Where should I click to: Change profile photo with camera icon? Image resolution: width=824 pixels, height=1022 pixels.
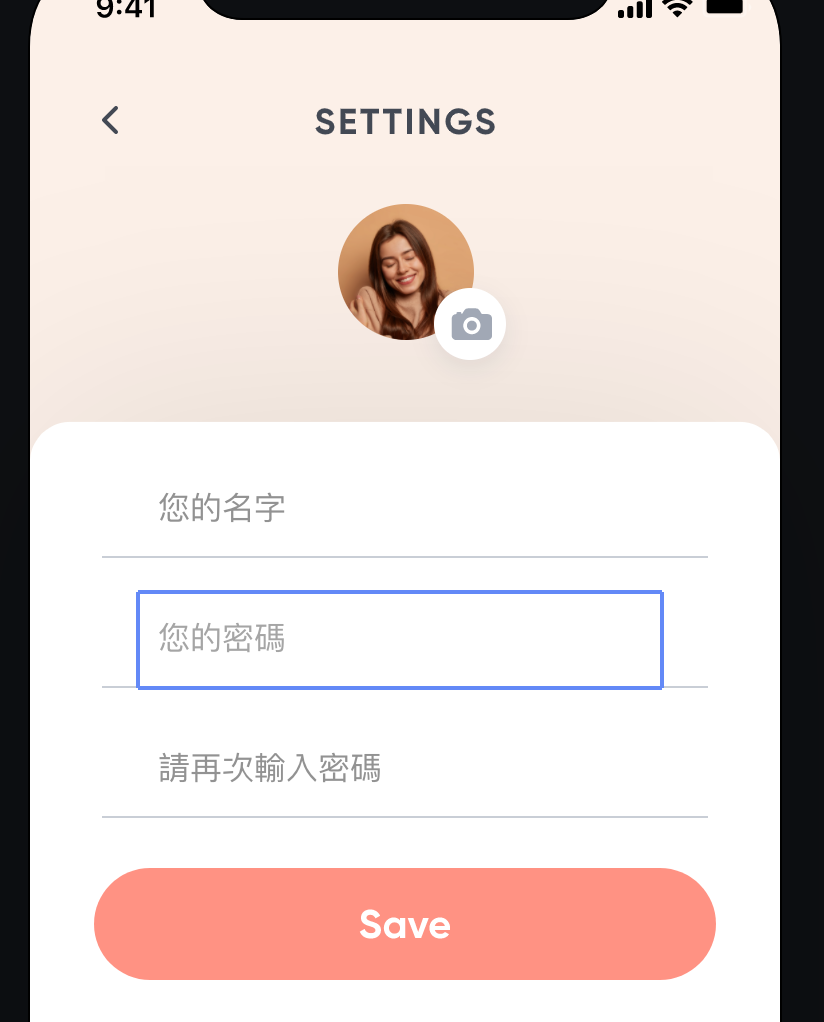(471, 325)
